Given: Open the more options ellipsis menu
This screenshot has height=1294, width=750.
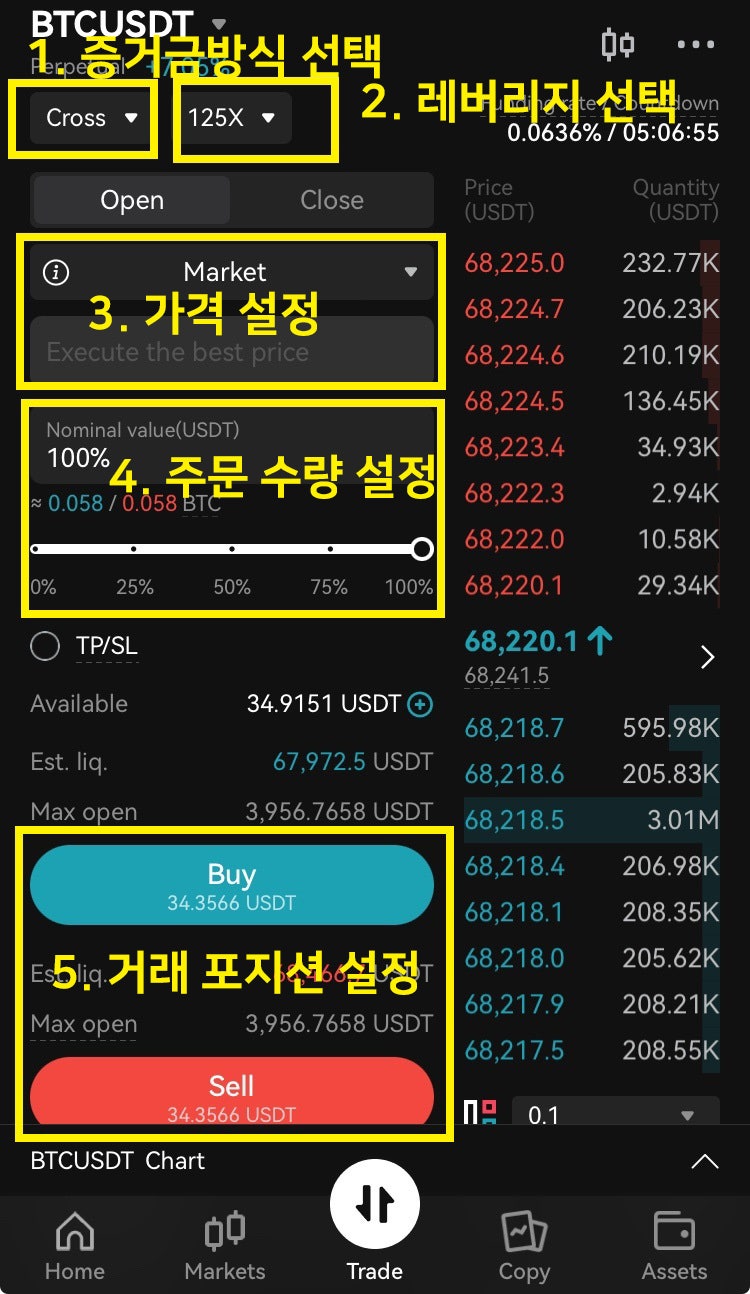Looking at the screenshot, I should [x=695, y=44].
